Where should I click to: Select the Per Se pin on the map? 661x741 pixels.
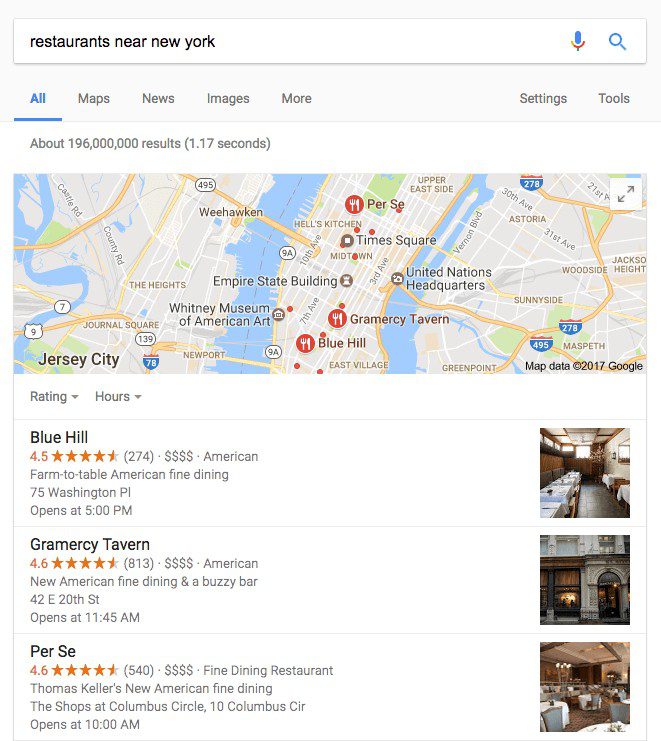tap(353, 205)
